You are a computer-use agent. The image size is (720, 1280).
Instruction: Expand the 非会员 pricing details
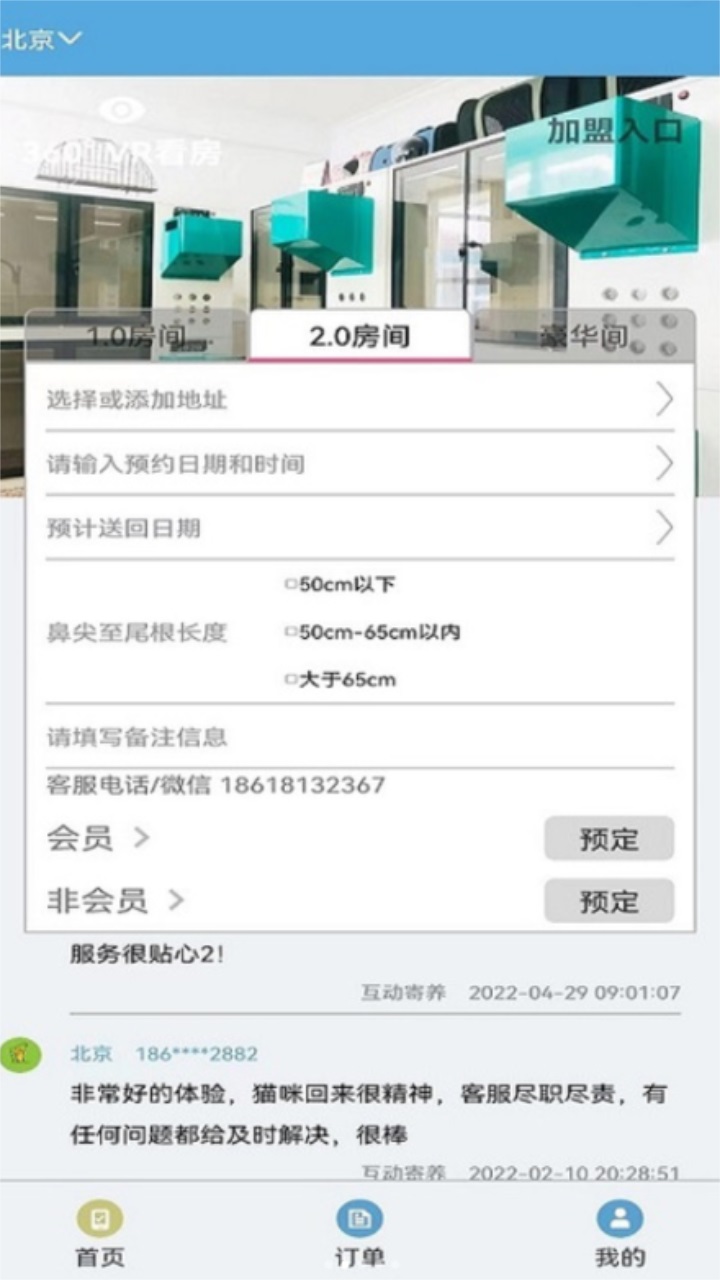(115, 901)
